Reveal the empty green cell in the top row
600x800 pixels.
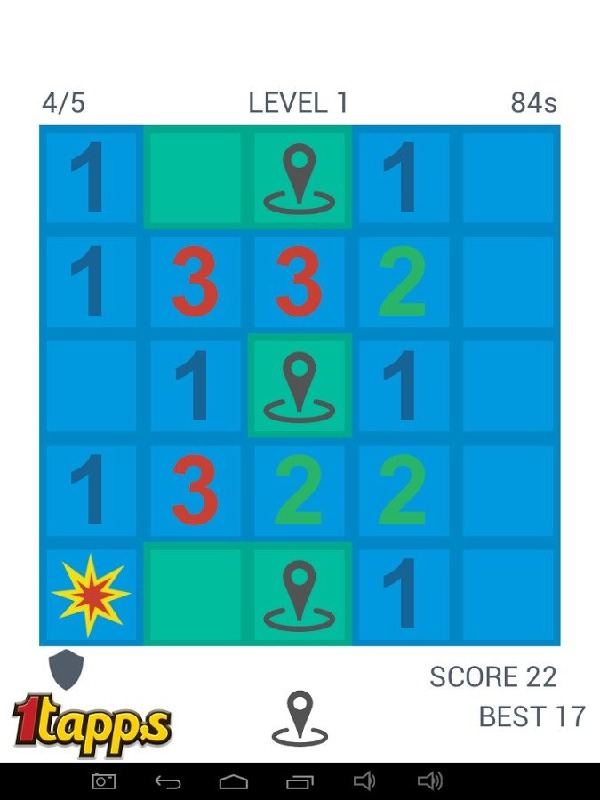coord(195,178)
